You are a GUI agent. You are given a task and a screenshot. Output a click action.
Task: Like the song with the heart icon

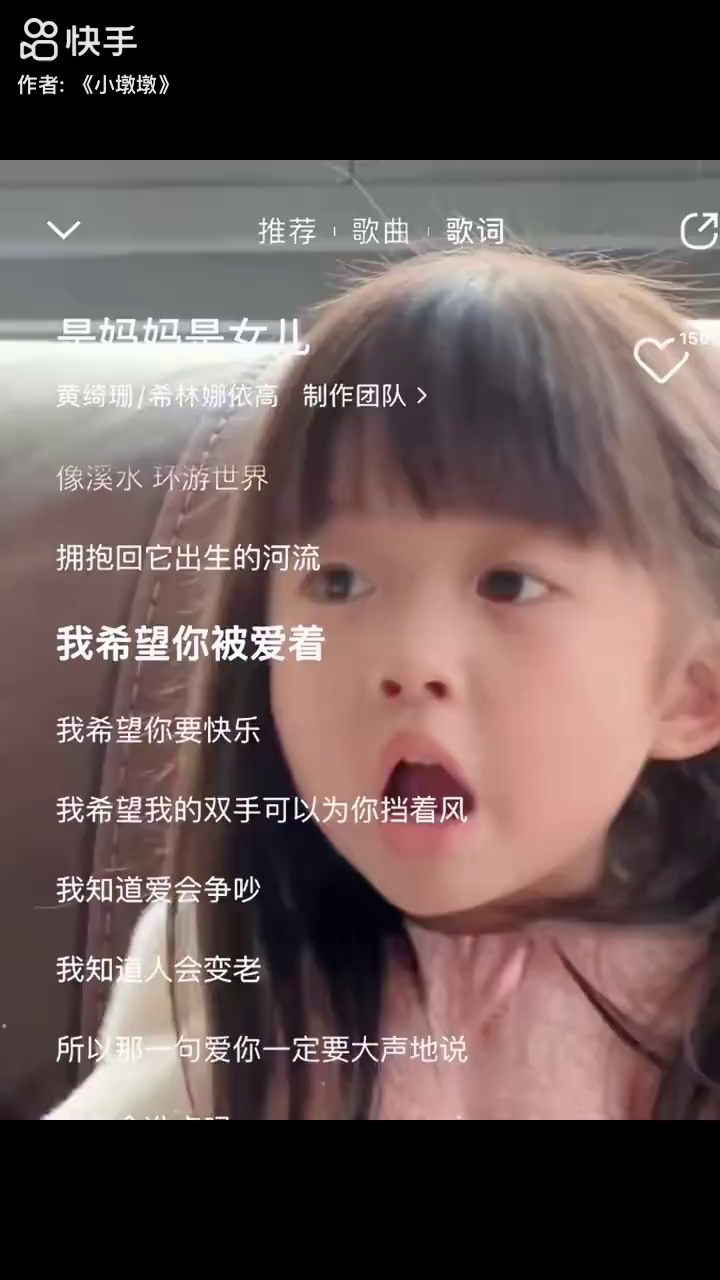click(660, 360)
